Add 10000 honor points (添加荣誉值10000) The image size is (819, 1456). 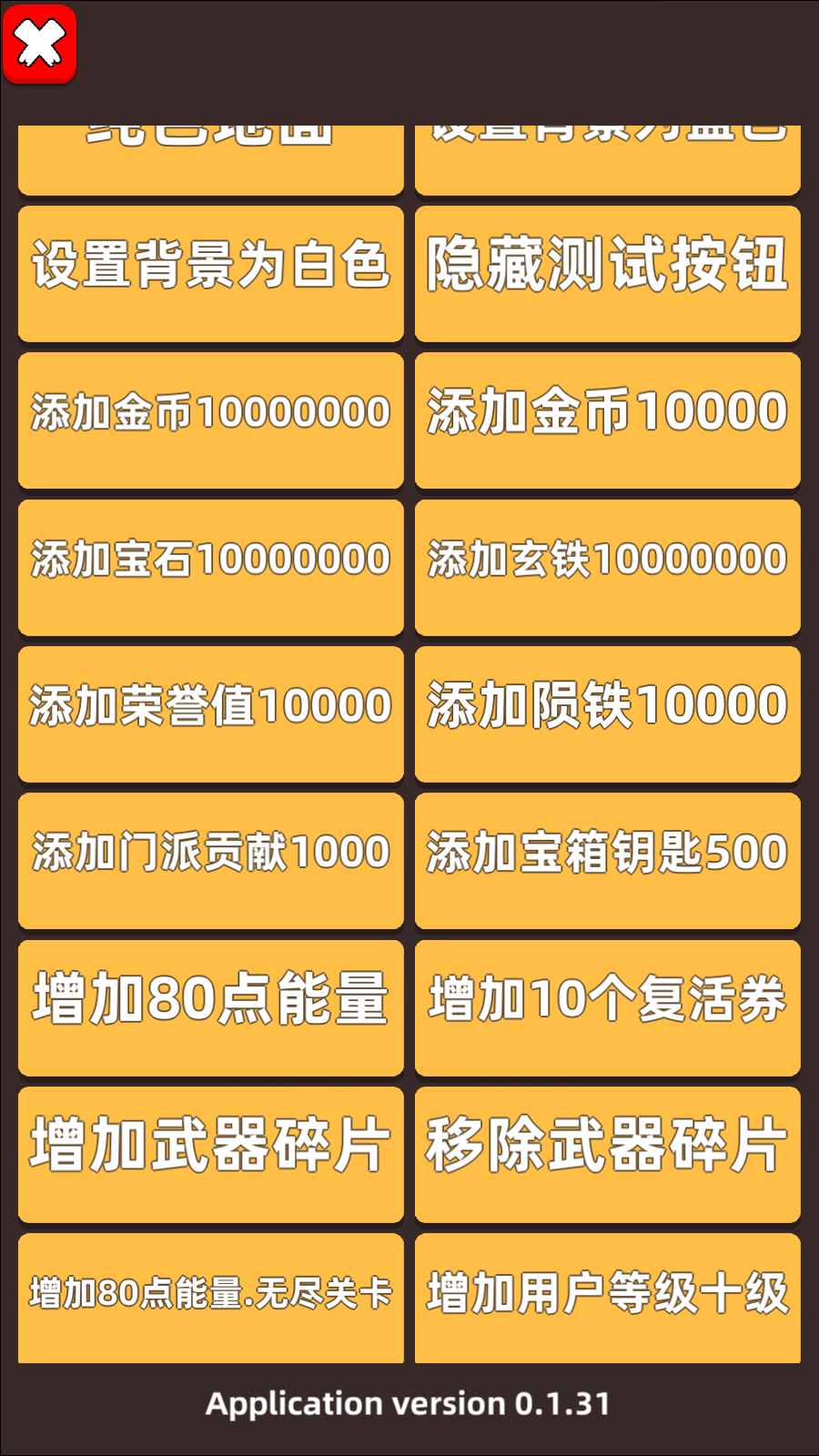210,713
